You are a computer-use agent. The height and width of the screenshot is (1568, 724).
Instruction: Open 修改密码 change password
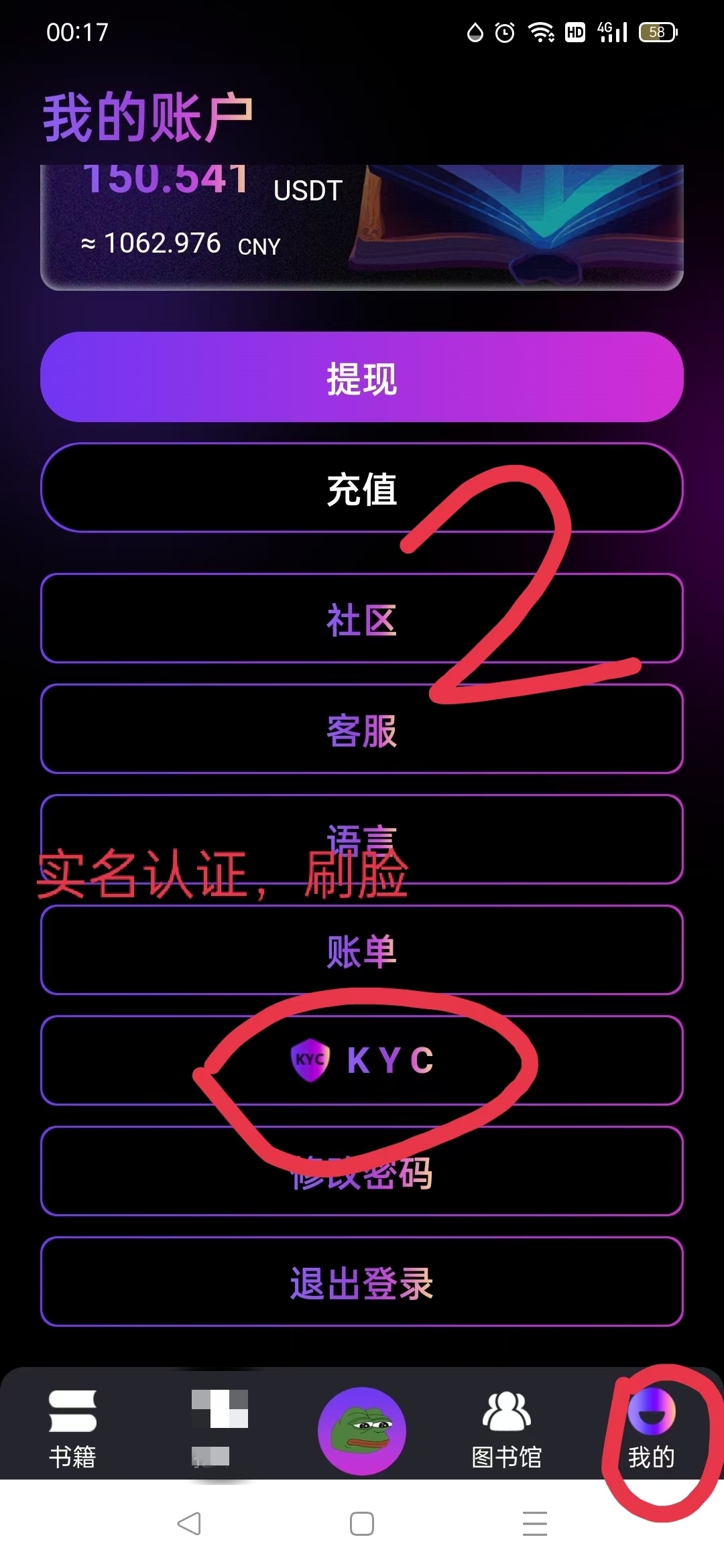(x=362, y=1171)
